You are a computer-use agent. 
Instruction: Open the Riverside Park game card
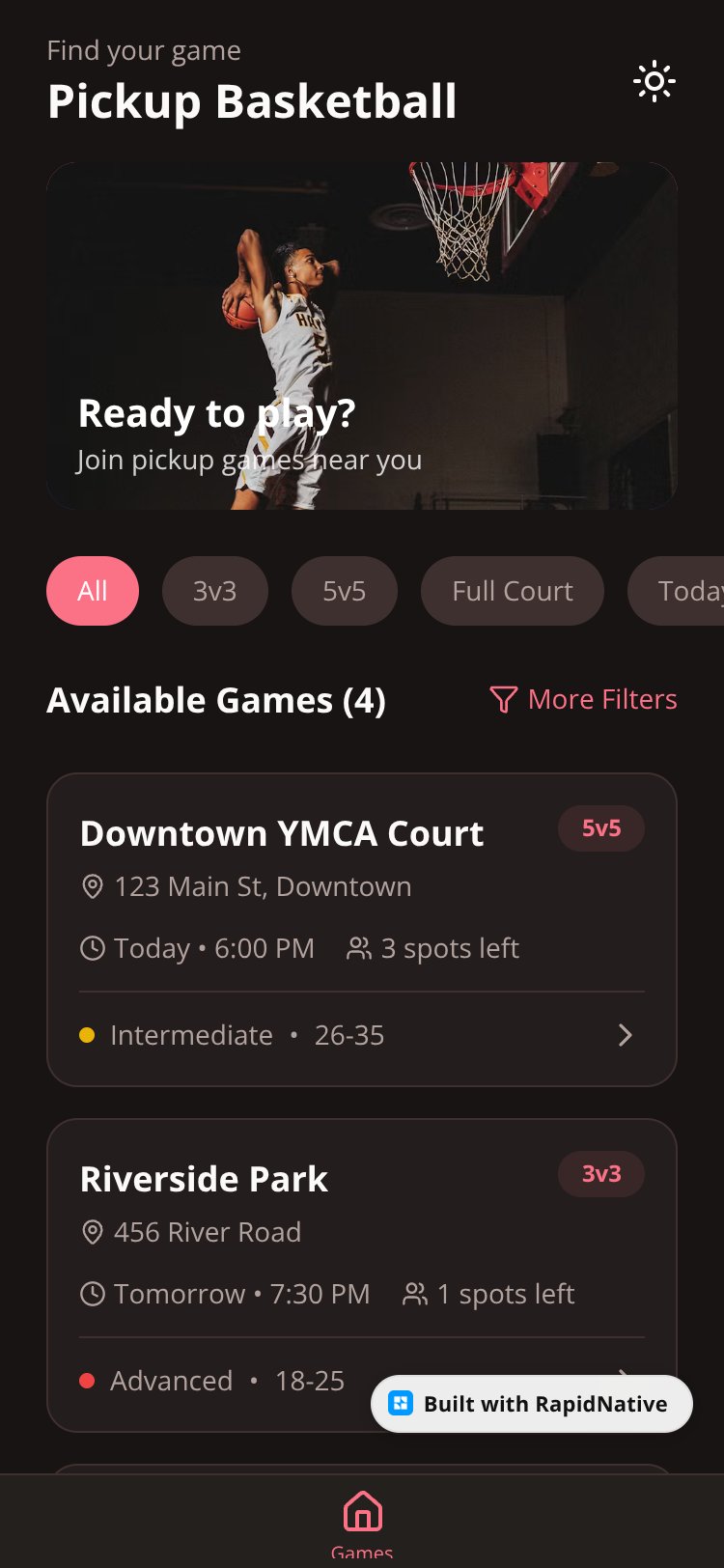(x=362, y=1275)
